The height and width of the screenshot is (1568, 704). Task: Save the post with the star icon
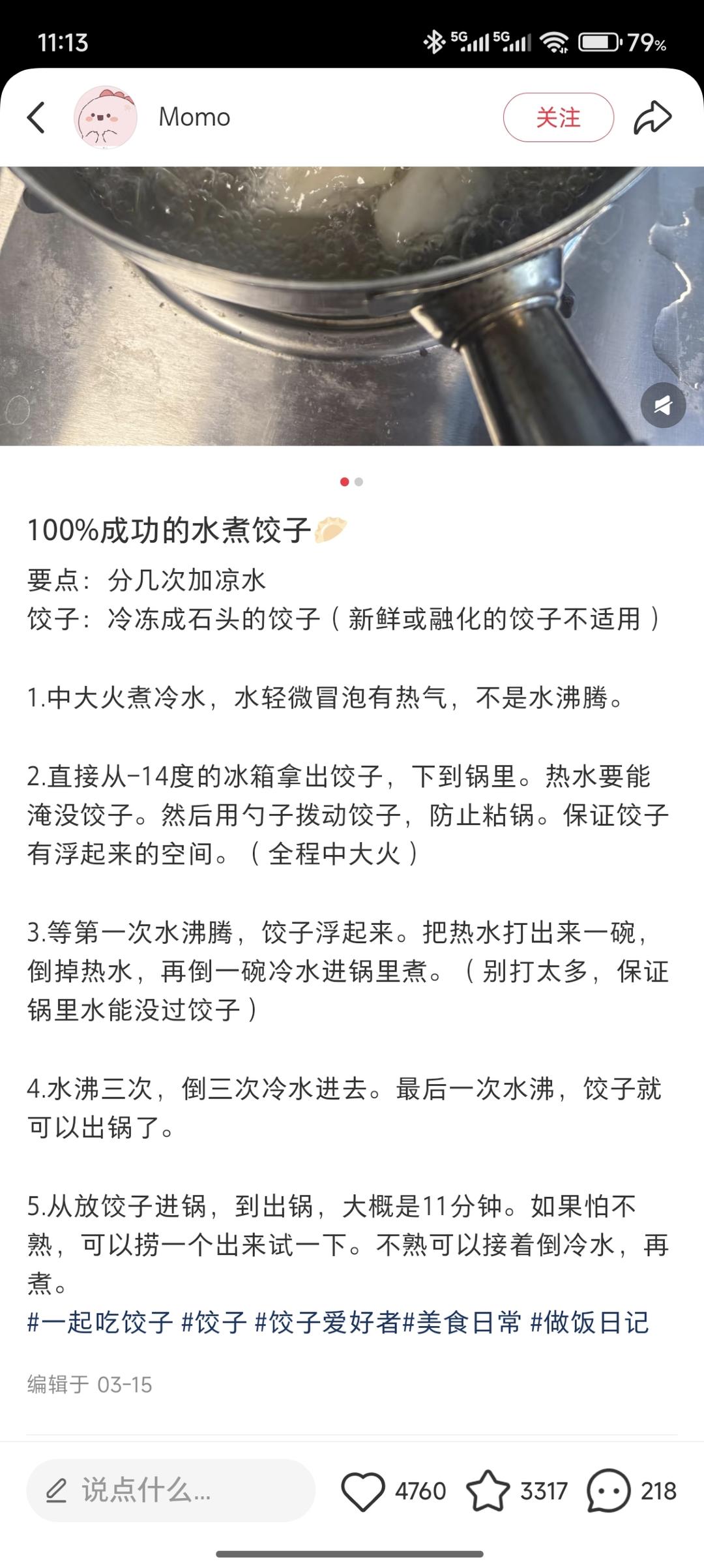(x=488, y=1491)
